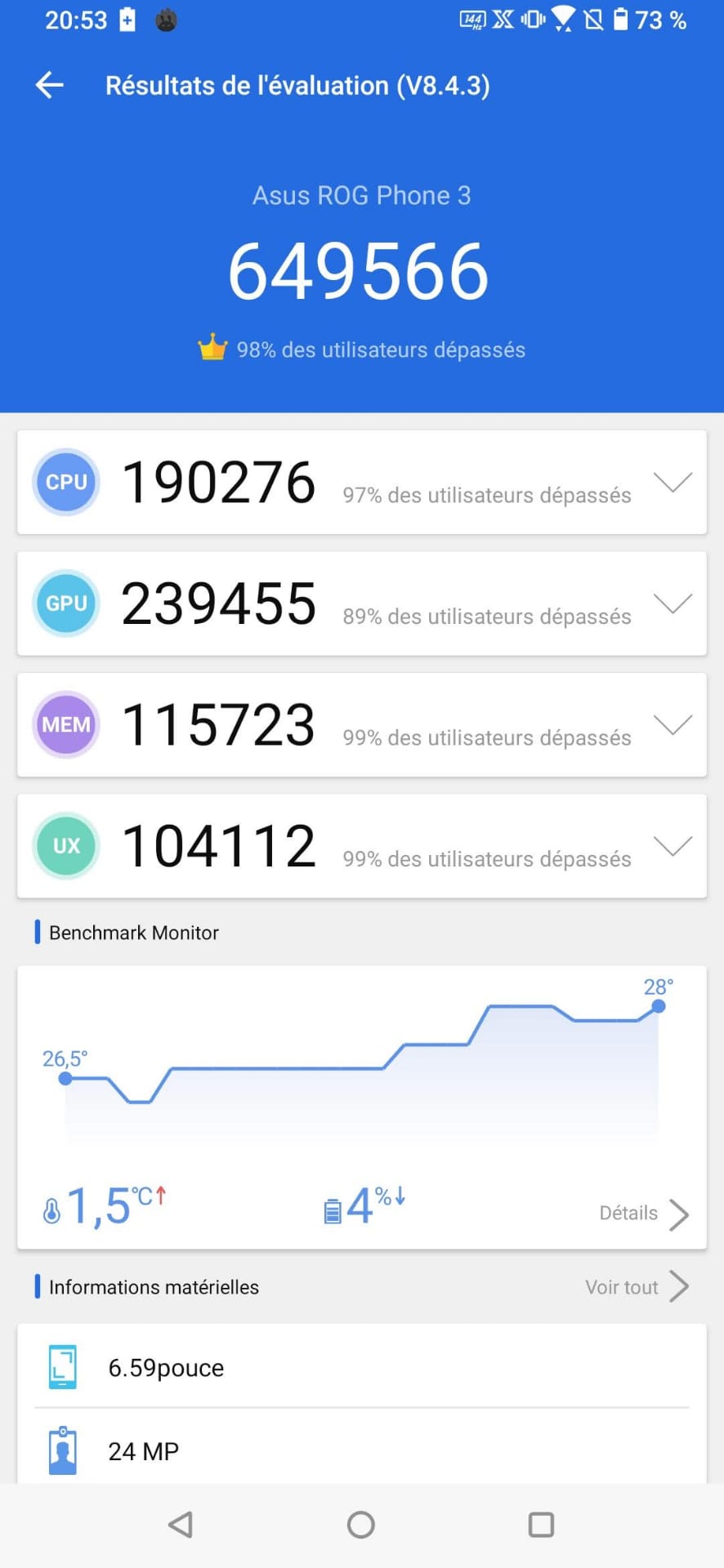
Task: Go back using the top-left arrow
Action: 50,85
